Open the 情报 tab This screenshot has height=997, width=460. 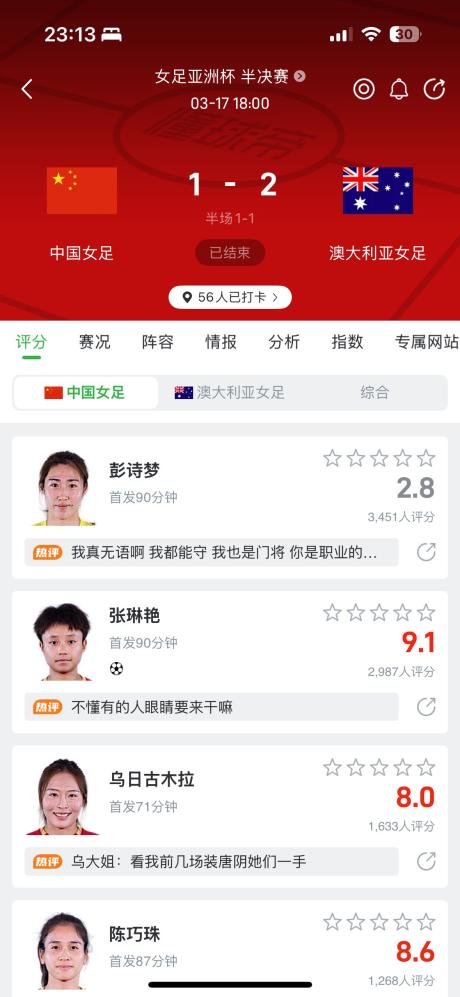click(x=221, y=342)
